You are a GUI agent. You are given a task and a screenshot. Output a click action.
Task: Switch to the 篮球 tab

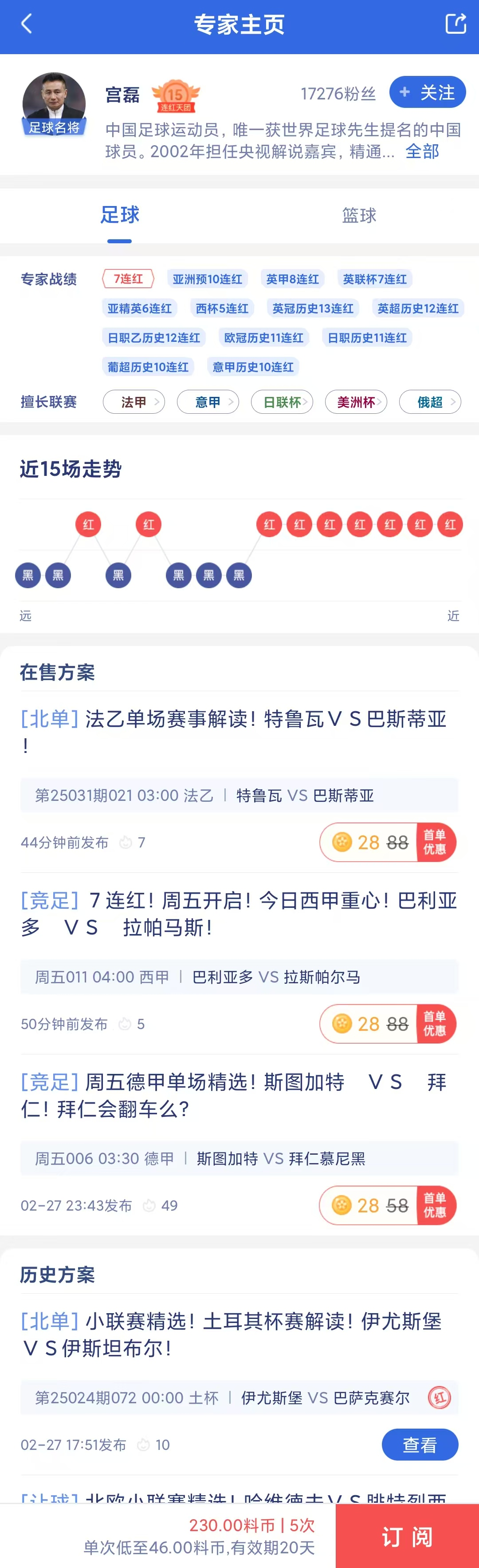tap(359, 215)
